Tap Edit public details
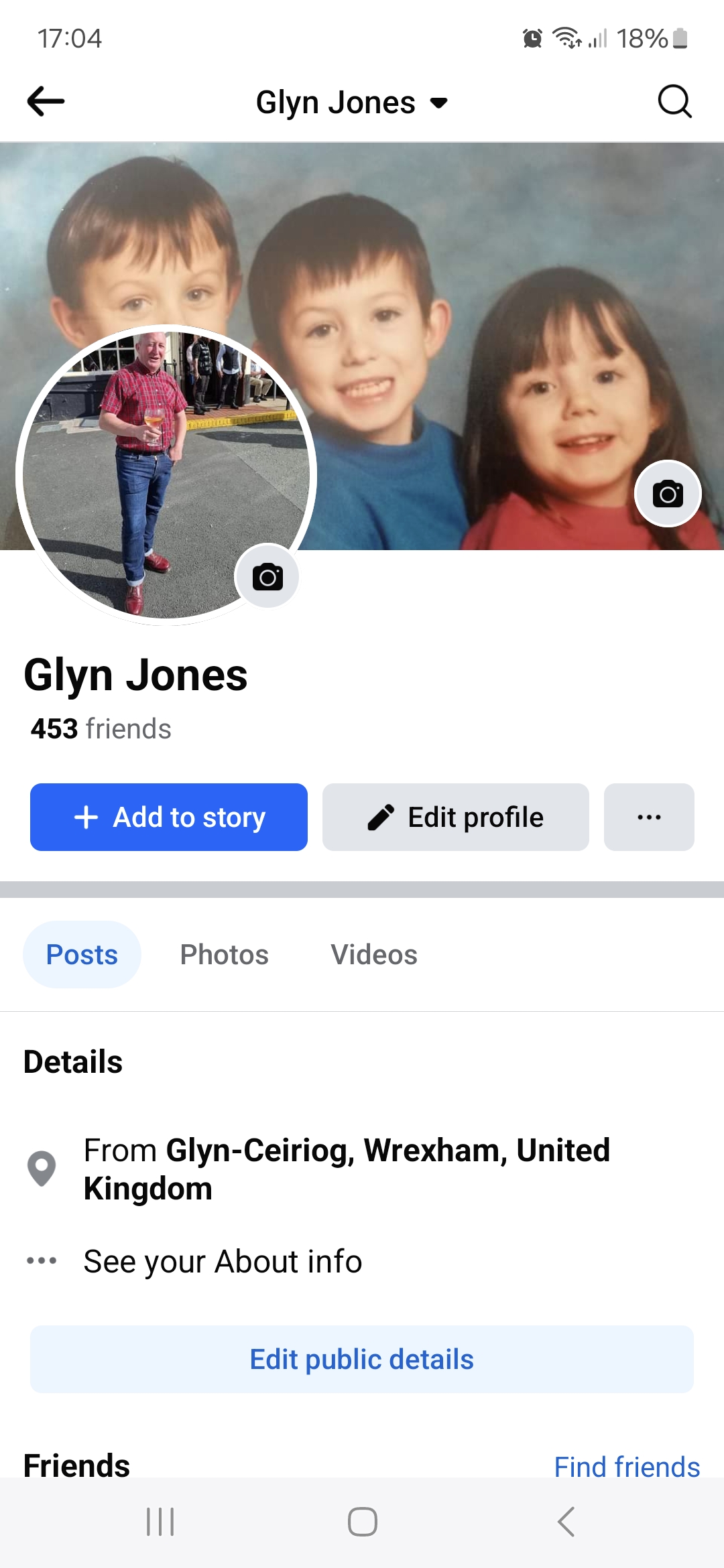724x1568 pixels. click(x=362, y=1359)
